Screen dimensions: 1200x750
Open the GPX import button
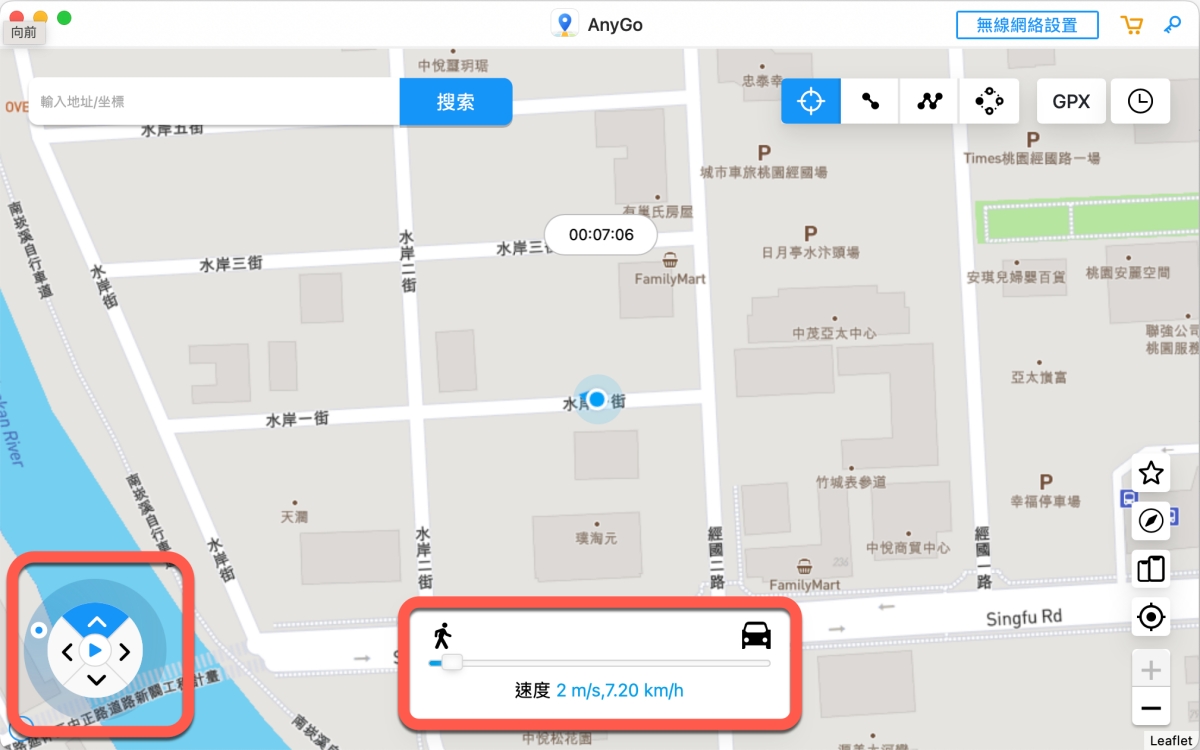click(1071, 101)
